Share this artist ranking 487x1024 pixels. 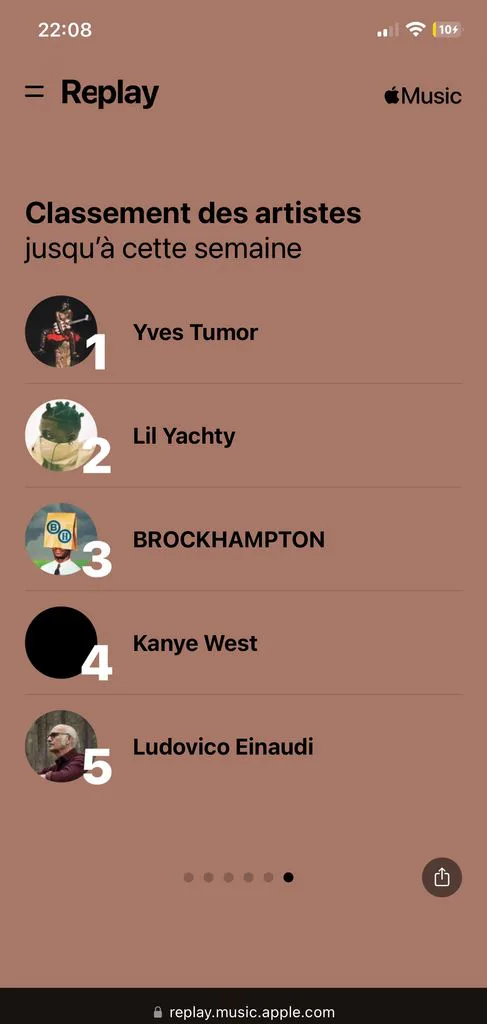click(442, 876)
